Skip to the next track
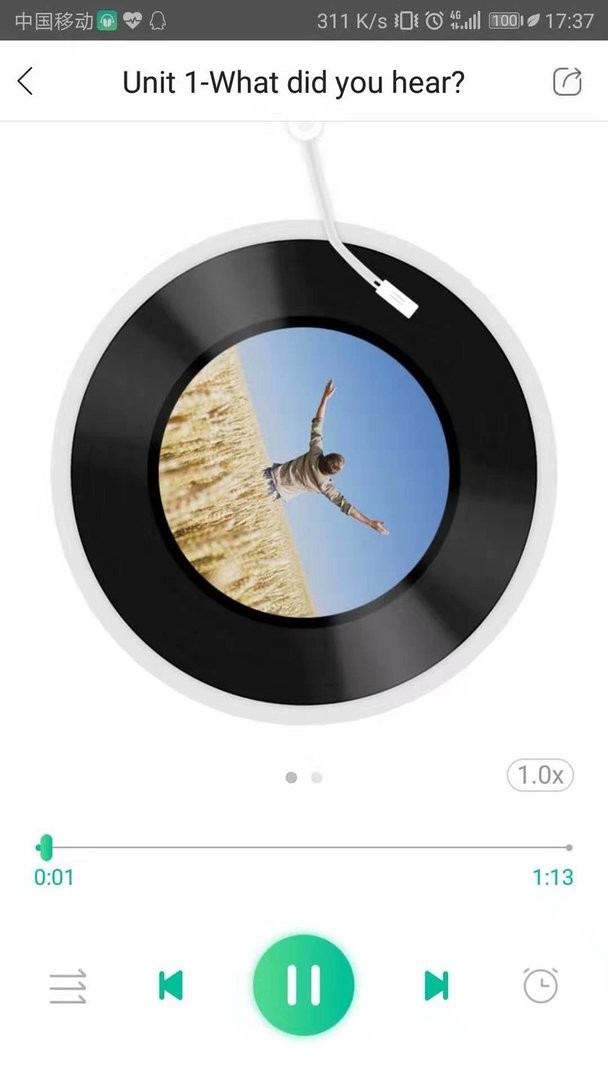The height and width of the screenshot is (1080, 608). tap(436, 986)
